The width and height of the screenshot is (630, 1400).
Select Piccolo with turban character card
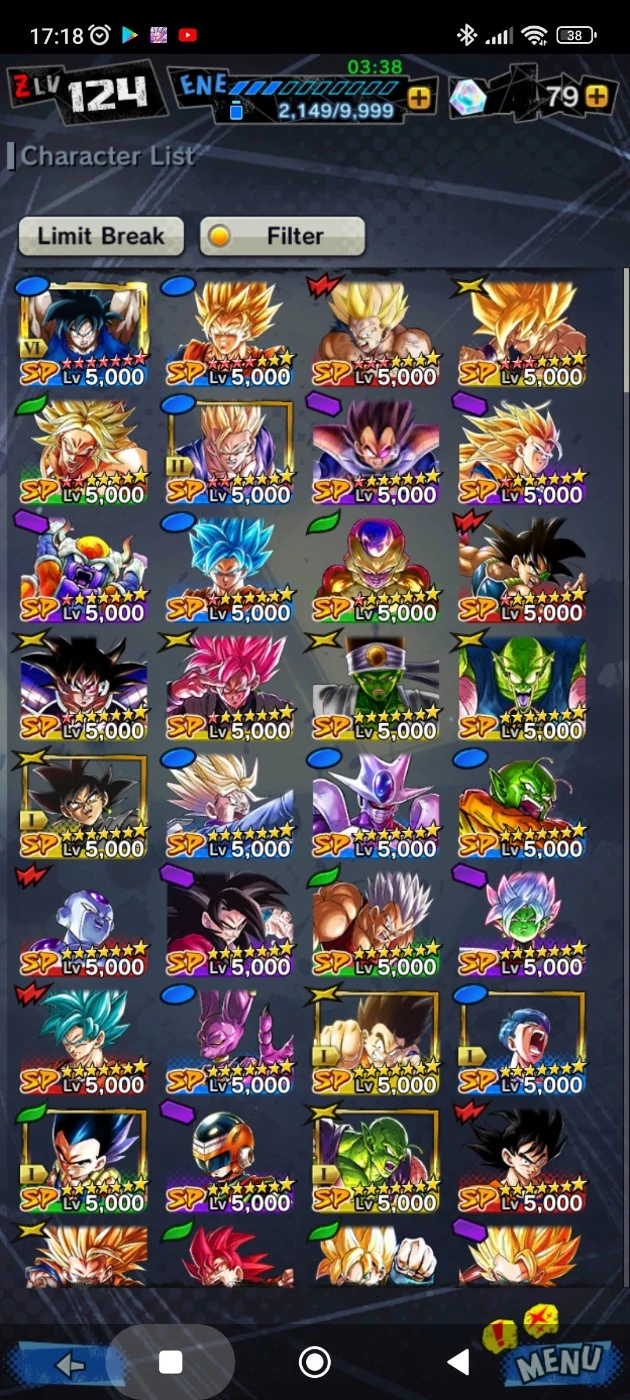click(x=376, y=685)
